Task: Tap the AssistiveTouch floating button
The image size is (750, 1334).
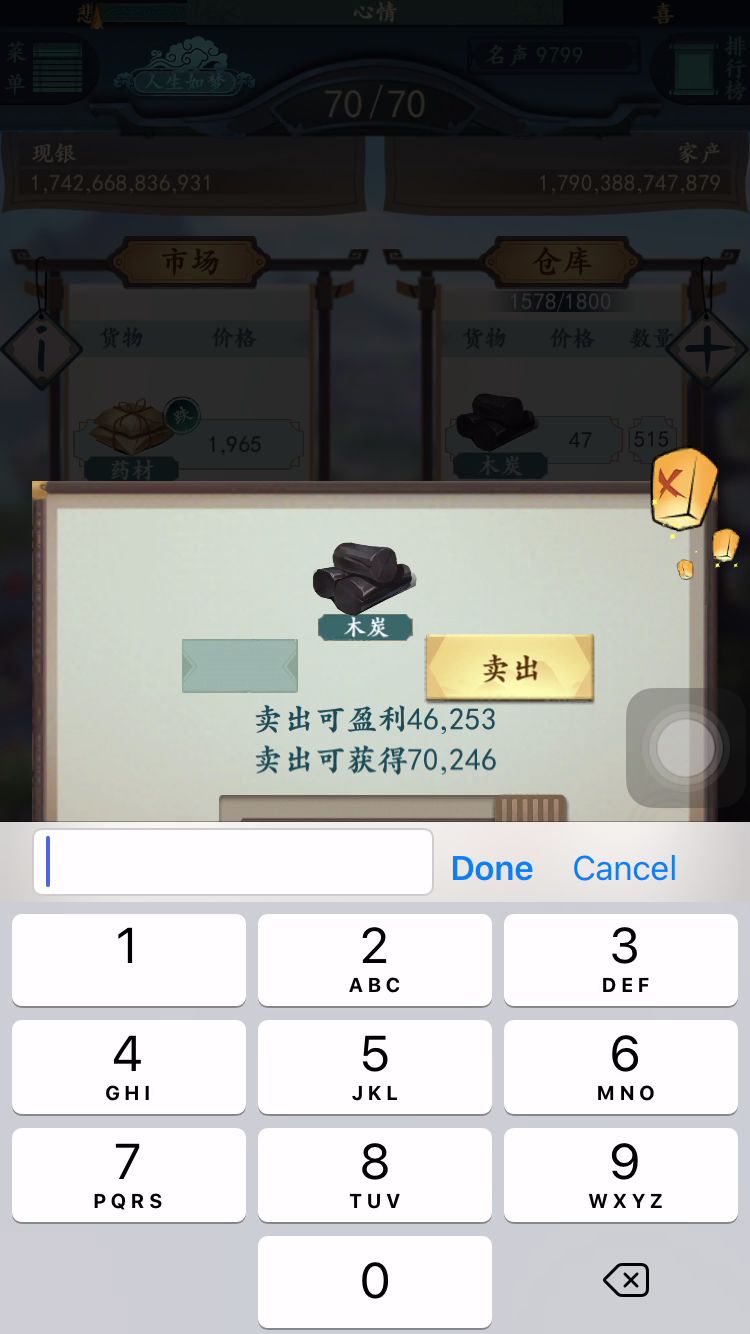Action: [x=685, y=748]
